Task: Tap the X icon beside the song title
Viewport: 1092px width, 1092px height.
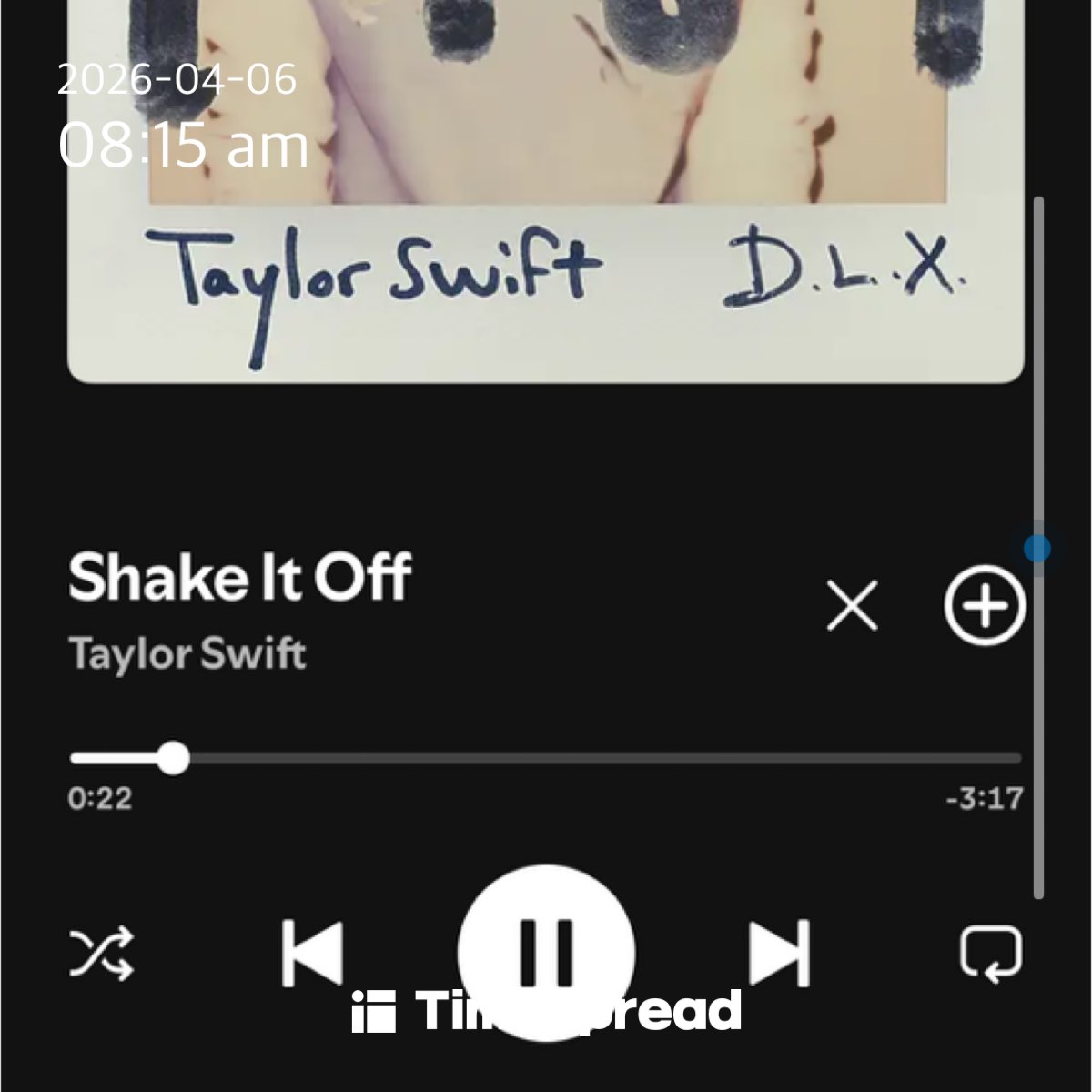Action: pos(852,605)
